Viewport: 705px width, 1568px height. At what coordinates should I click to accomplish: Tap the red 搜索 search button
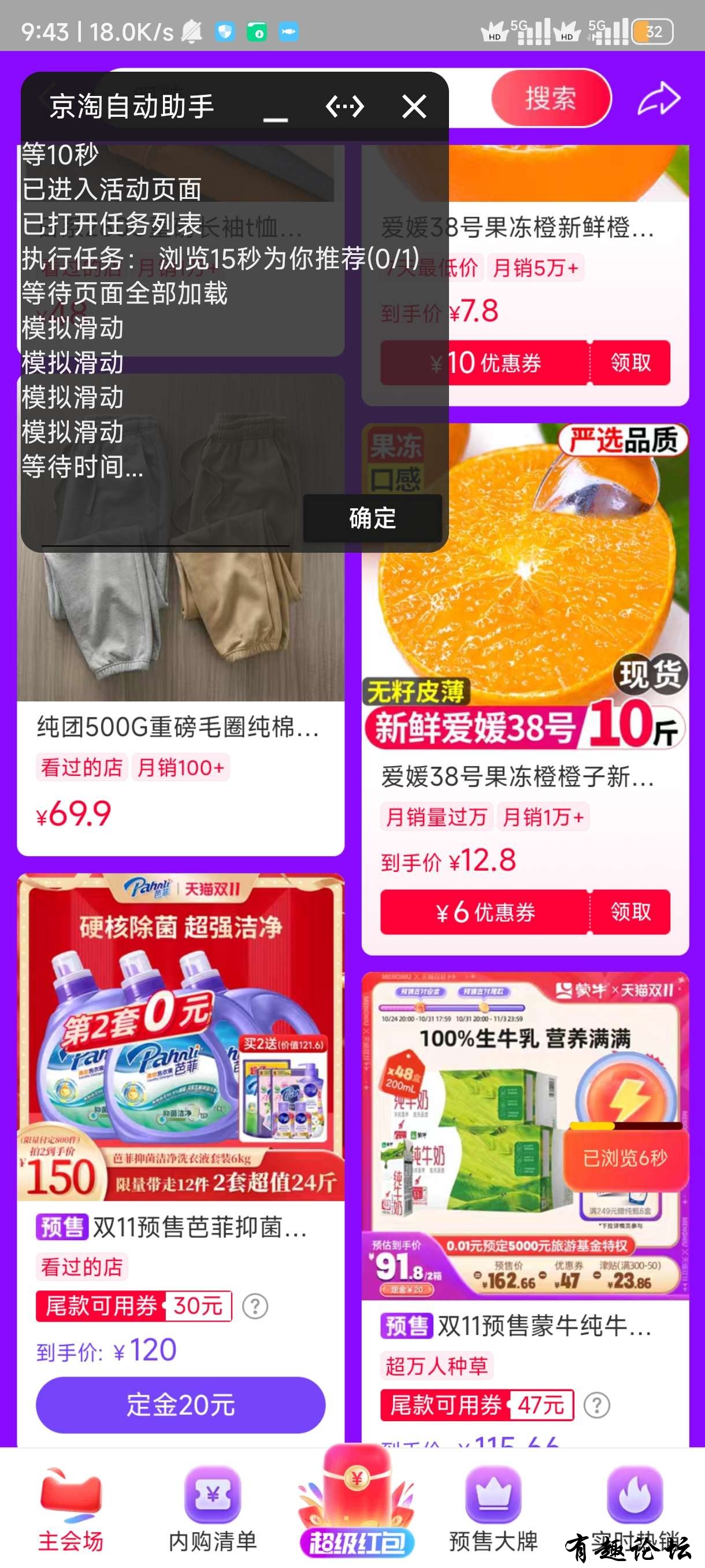coord(551,99)
